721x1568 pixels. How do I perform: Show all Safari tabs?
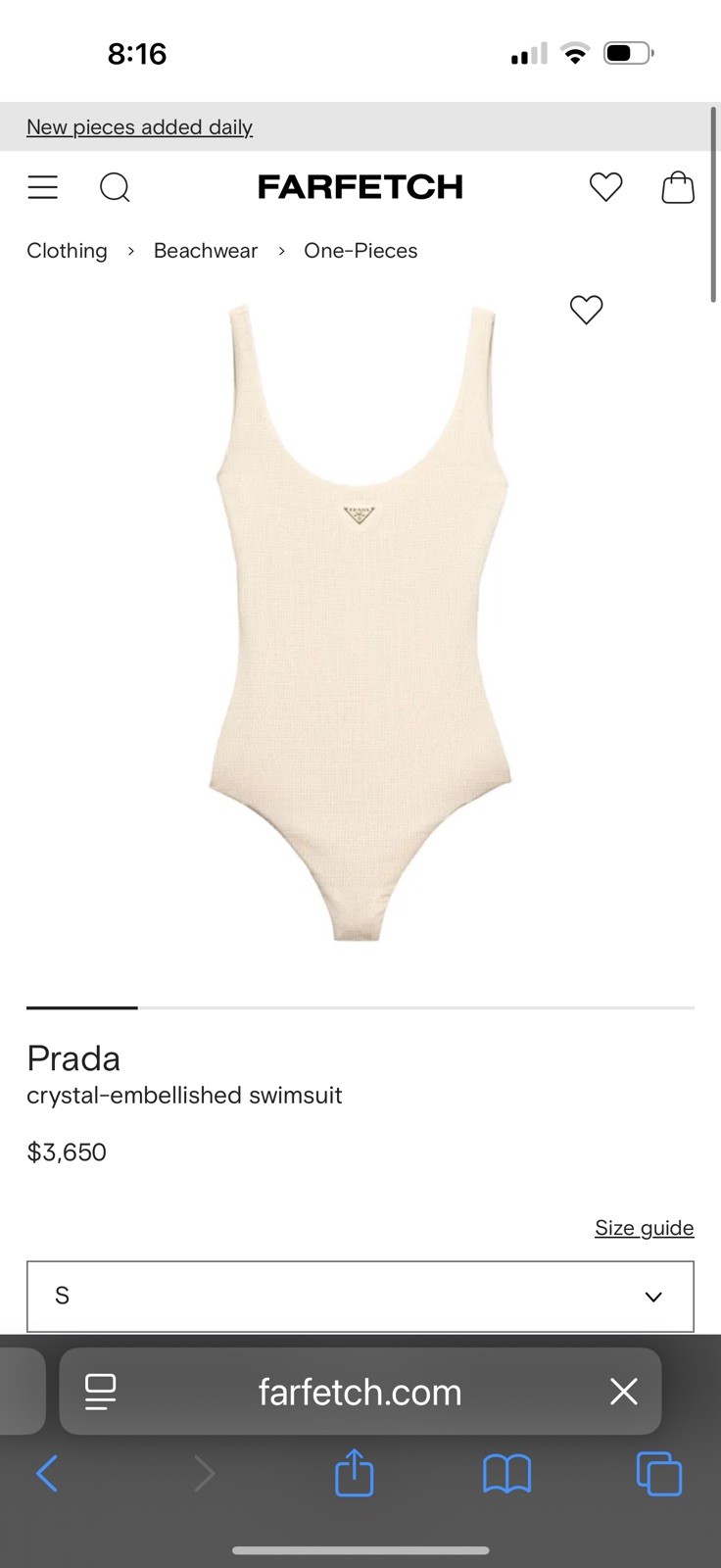tap(659, 1473)
